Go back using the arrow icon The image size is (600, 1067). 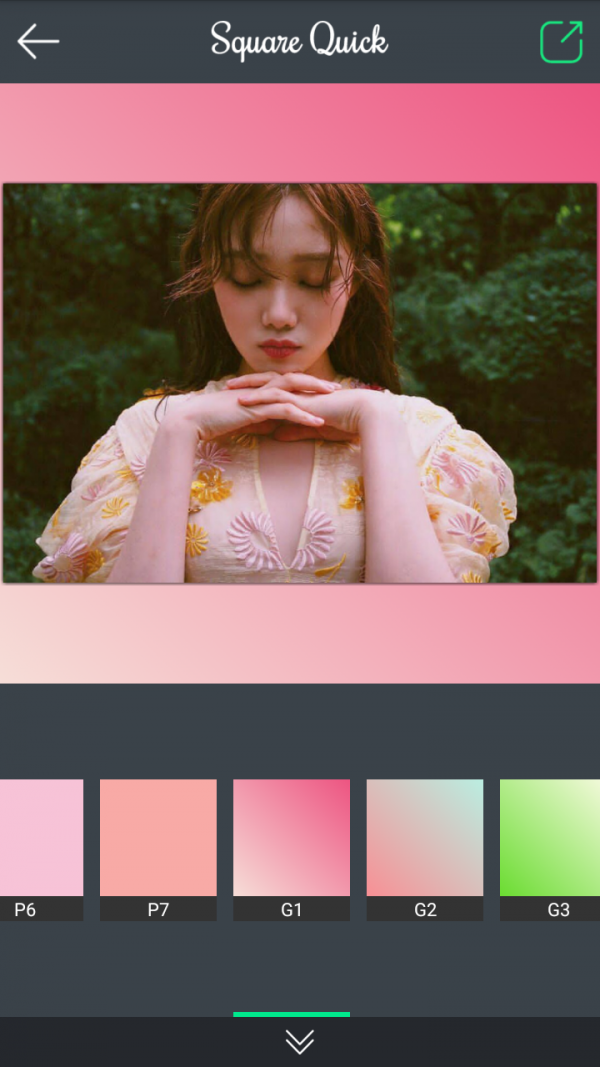(x=38, y=41)
